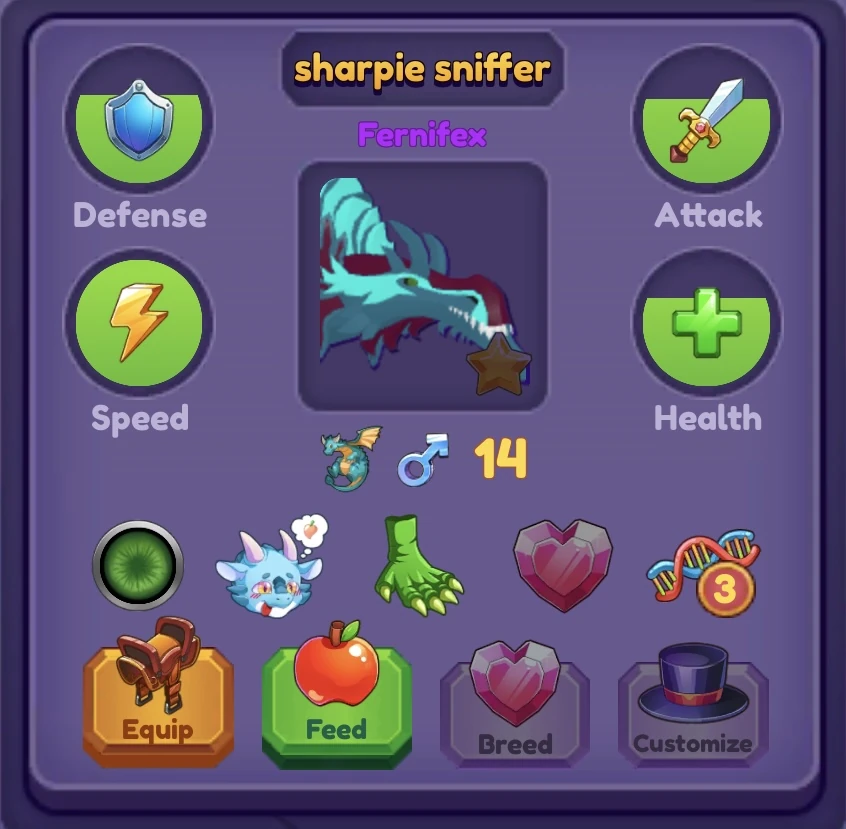View the Health plus stat
The image size is (846, 829).
[x=707, y=324]
